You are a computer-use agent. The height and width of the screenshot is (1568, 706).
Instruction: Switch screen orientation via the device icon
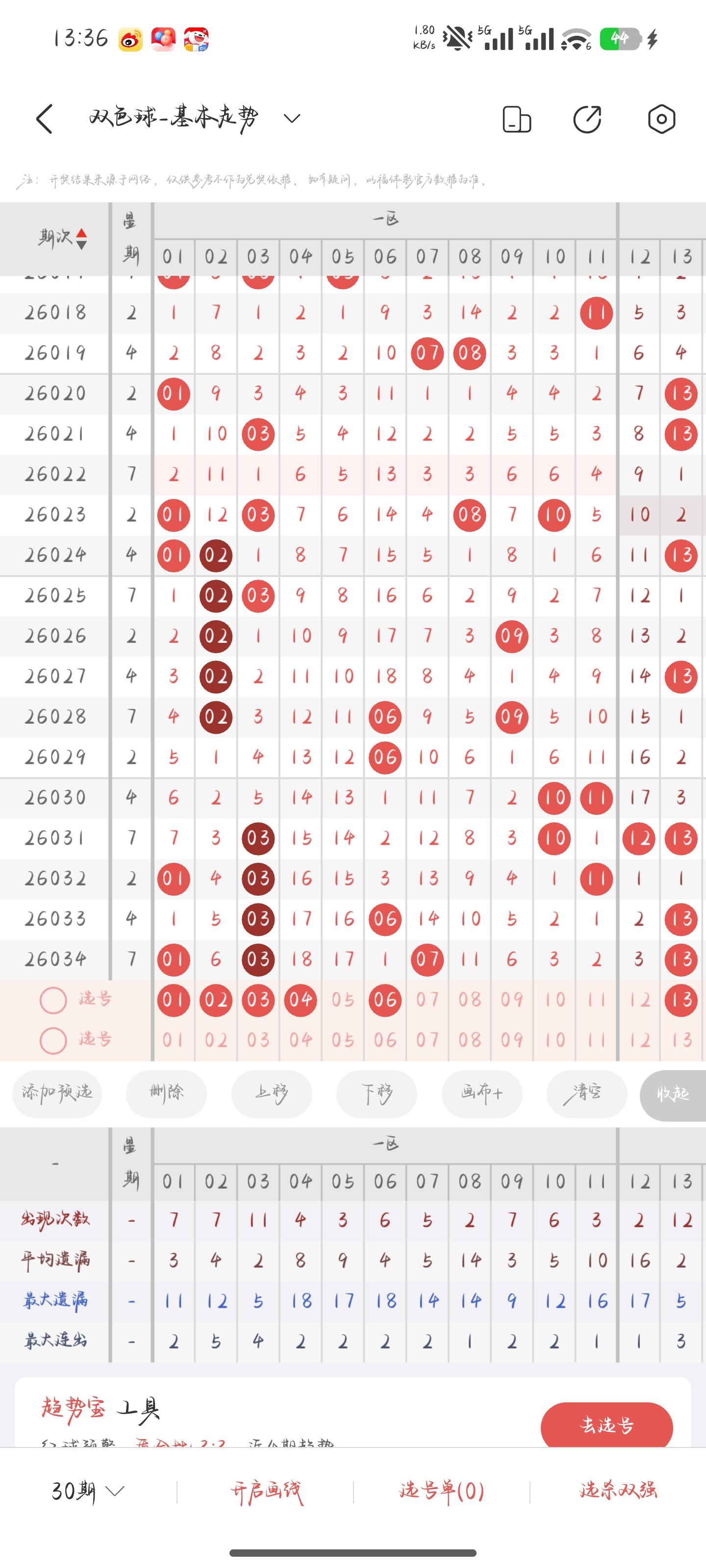pos(517,119)
